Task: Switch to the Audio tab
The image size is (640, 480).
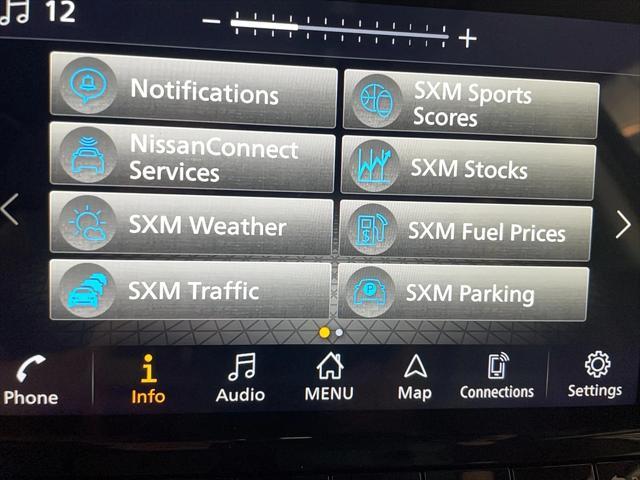Action: click(x=240, y=378)
